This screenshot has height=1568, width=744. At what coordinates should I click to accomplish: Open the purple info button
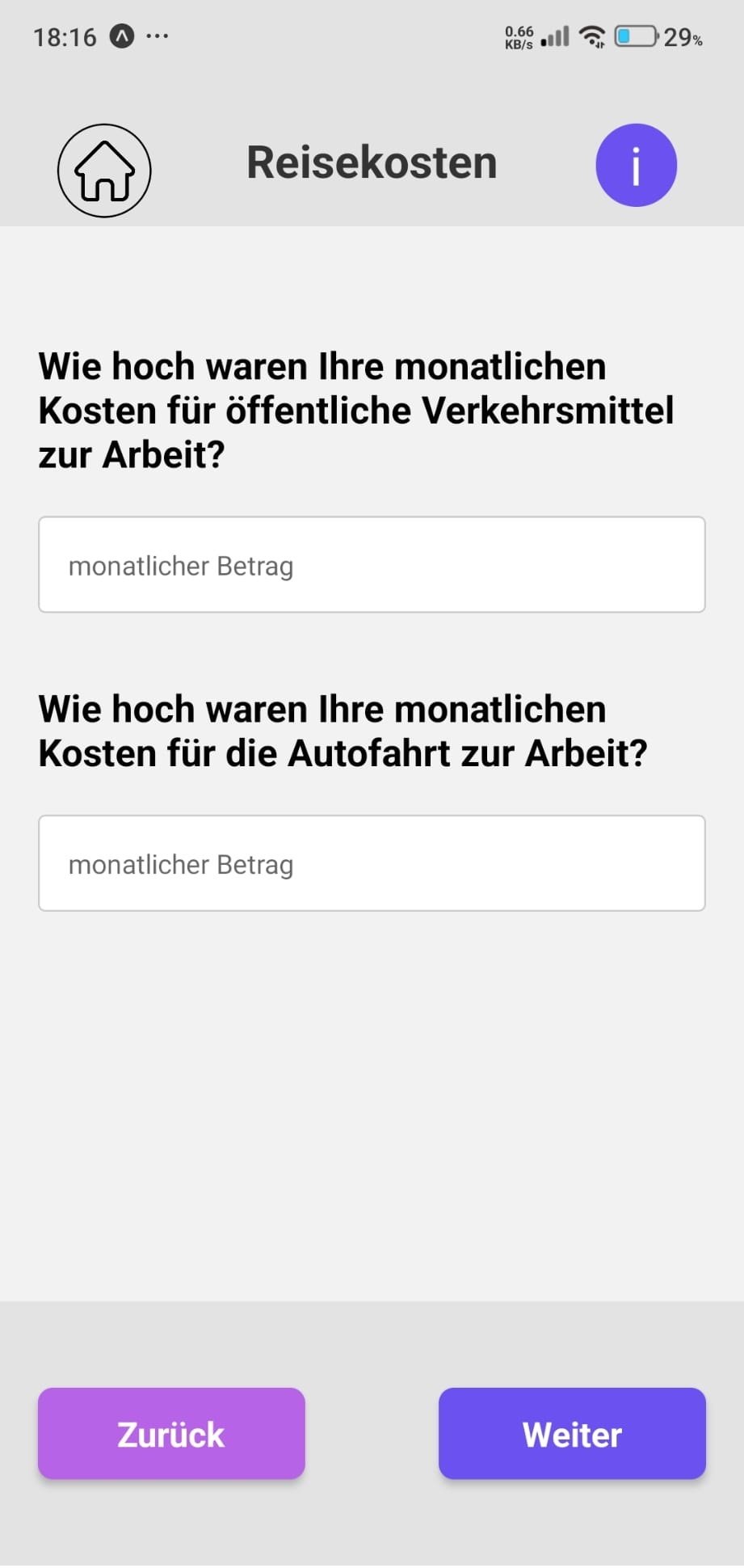point(636,165)
